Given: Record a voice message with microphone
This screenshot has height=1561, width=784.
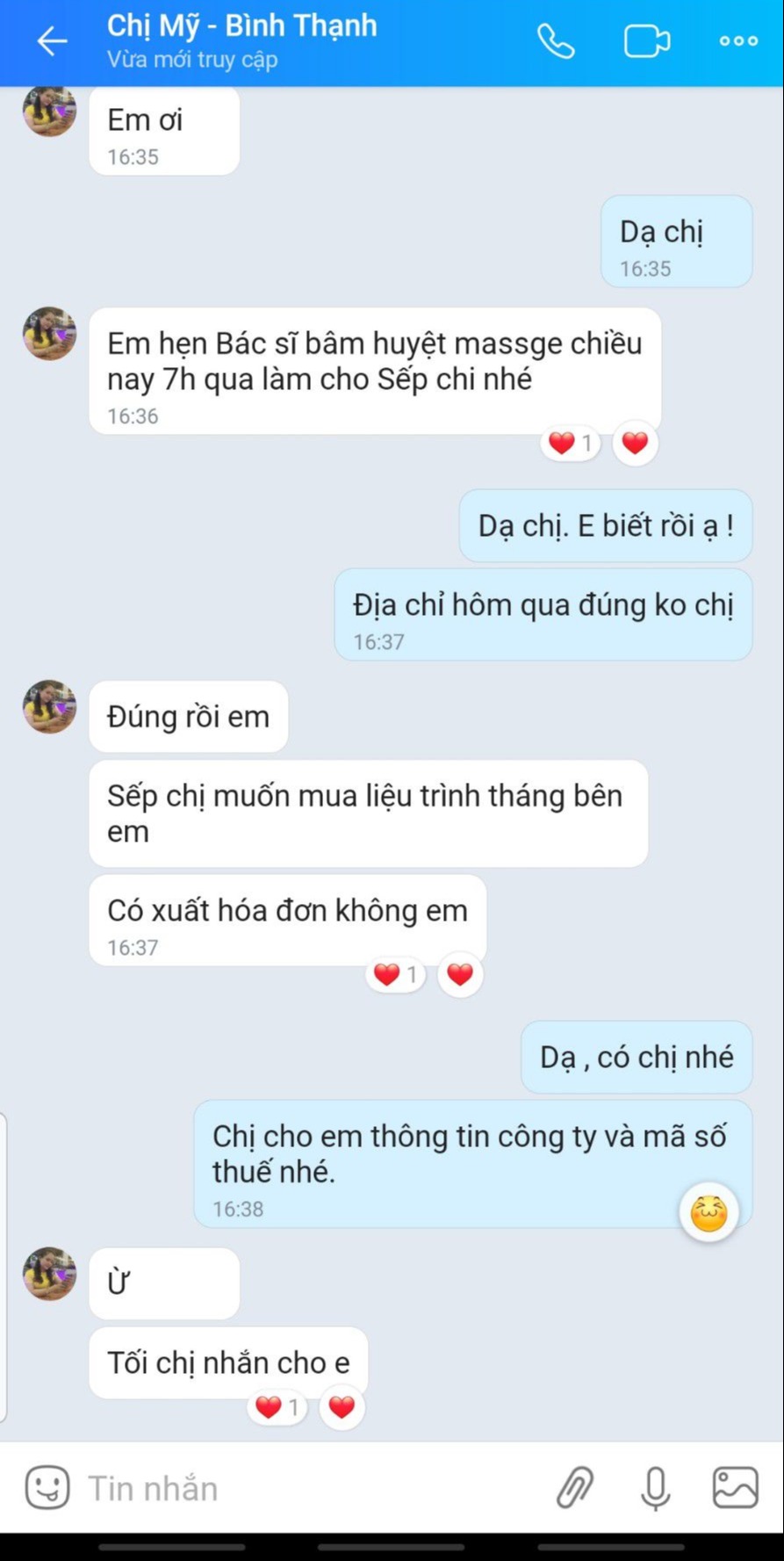Looking at the screenshot, I should coord(655,1488).
